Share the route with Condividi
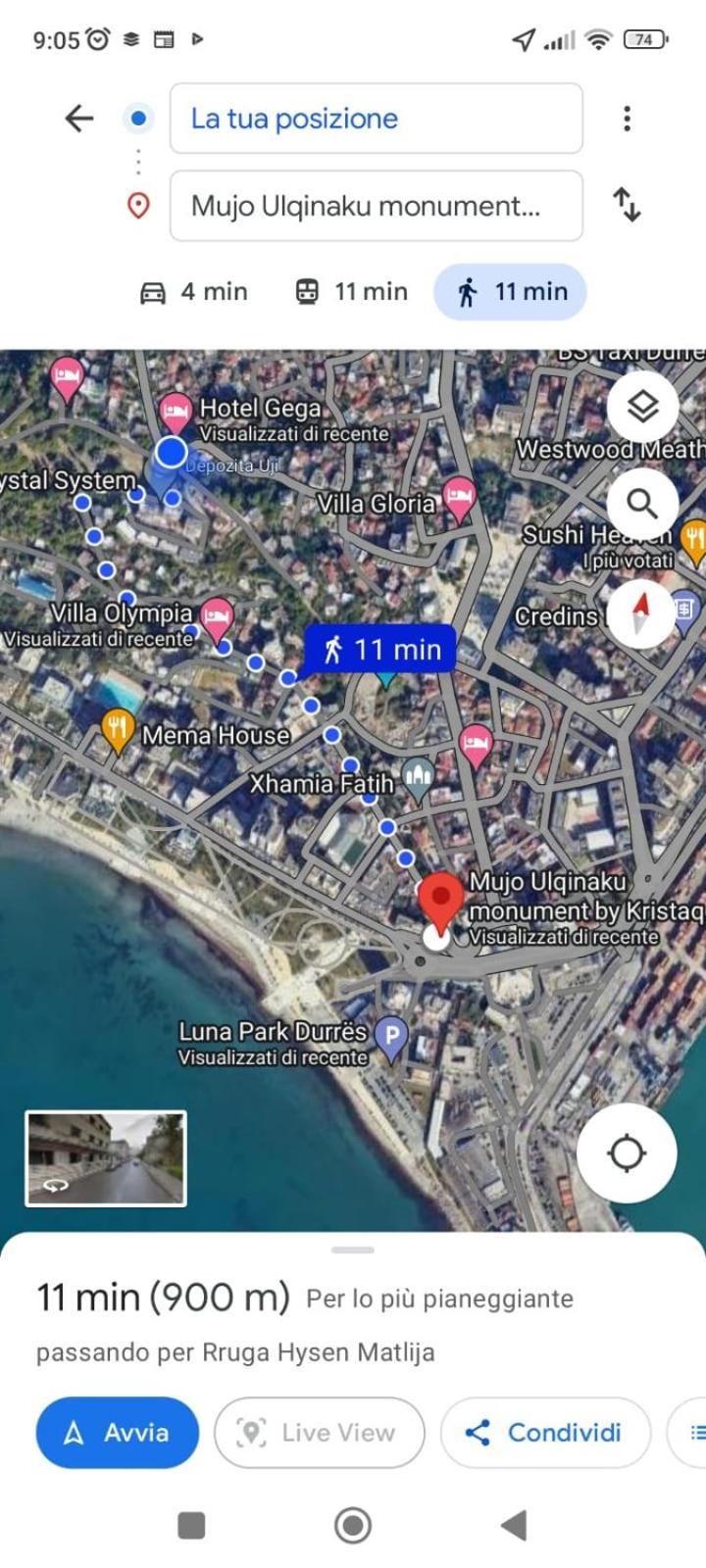The image size is (706, 1568). (x=545, y=1433)
